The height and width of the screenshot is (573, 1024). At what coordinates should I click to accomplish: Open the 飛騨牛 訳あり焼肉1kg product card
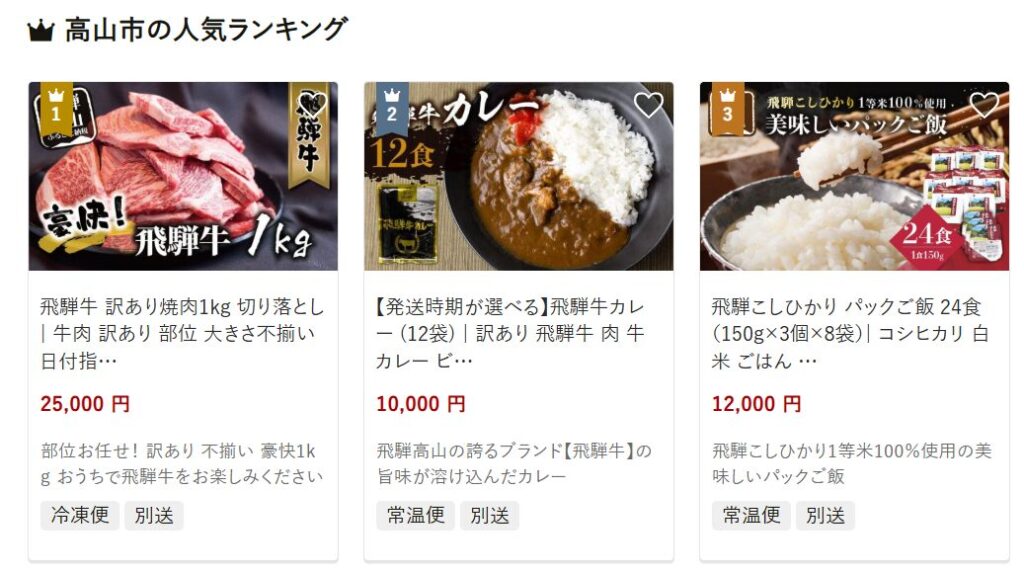[x=183, y=331]
